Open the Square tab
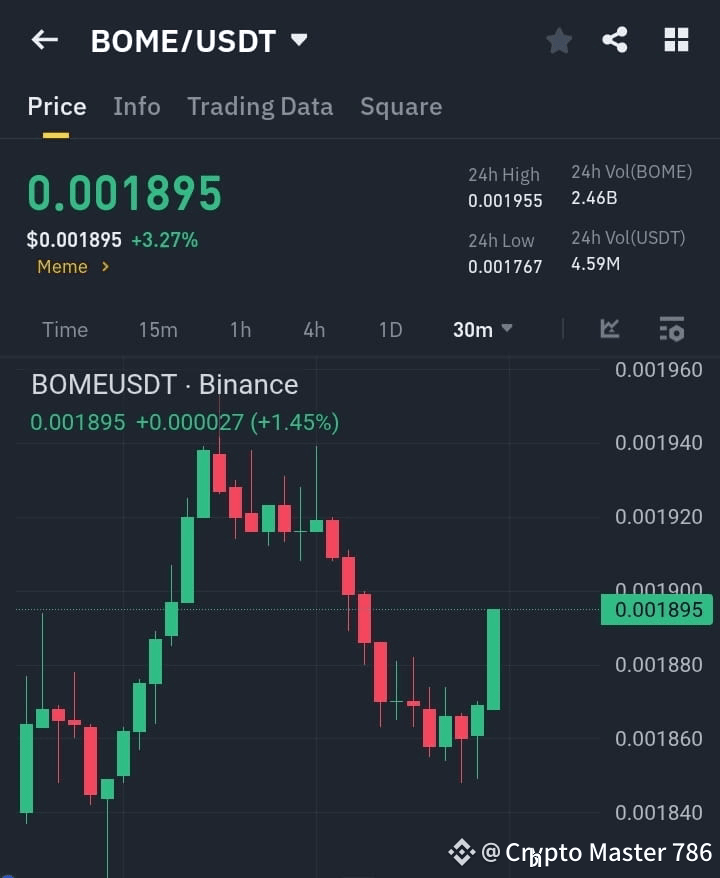This screenshot has height=878, width=720. point(401,106)
